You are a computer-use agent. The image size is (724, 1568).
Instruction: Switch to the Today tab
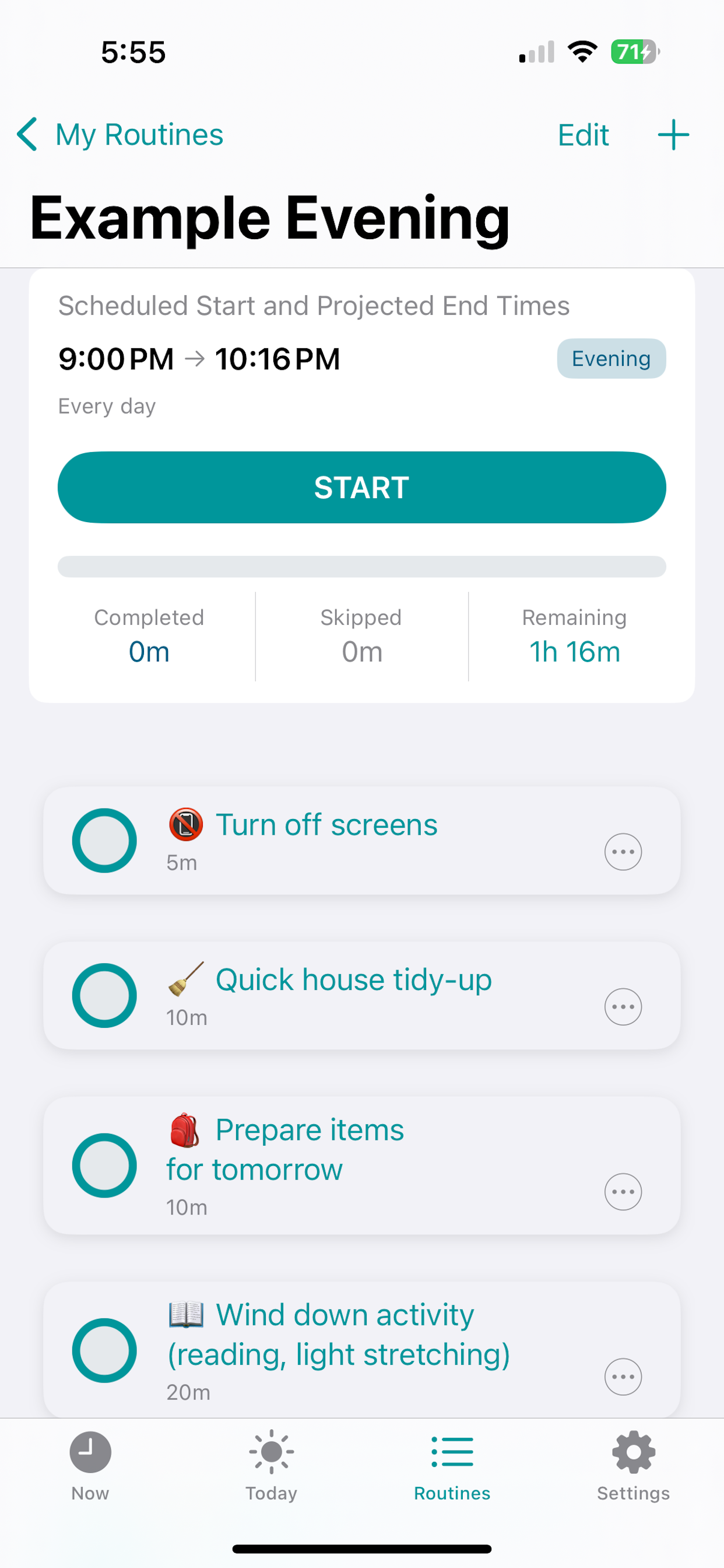tap(271, 1467)
